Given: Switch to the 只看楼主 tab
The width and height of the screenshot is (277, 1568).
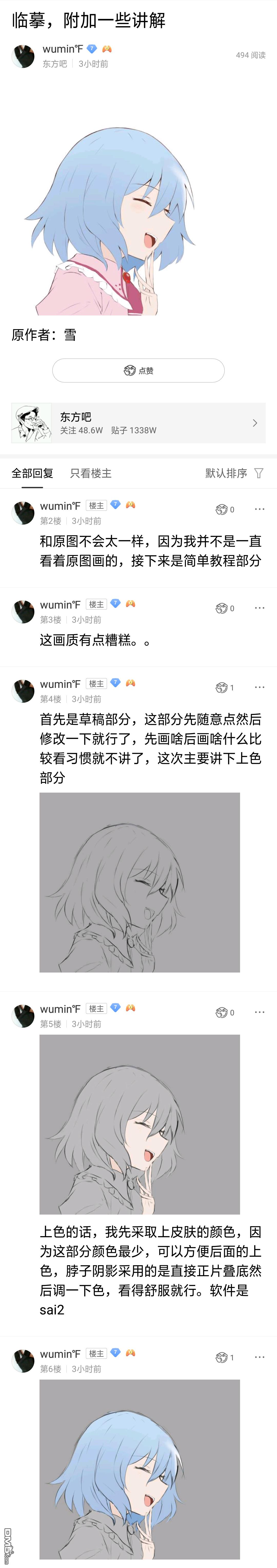Looking at the screenshot, I should point(91,473).
